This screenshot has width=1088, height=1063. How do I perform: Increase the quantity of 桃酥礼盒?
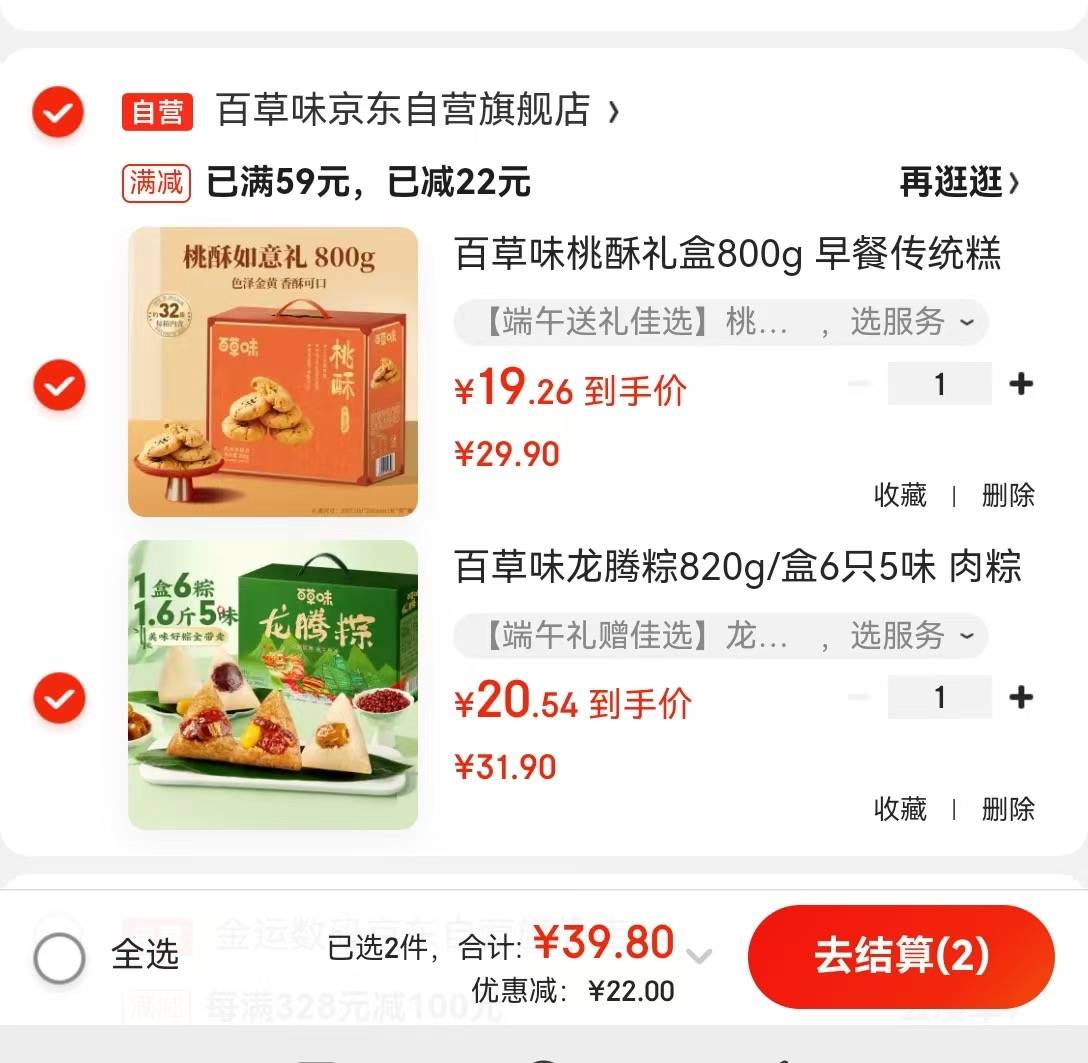click(x=1020, y=384)
